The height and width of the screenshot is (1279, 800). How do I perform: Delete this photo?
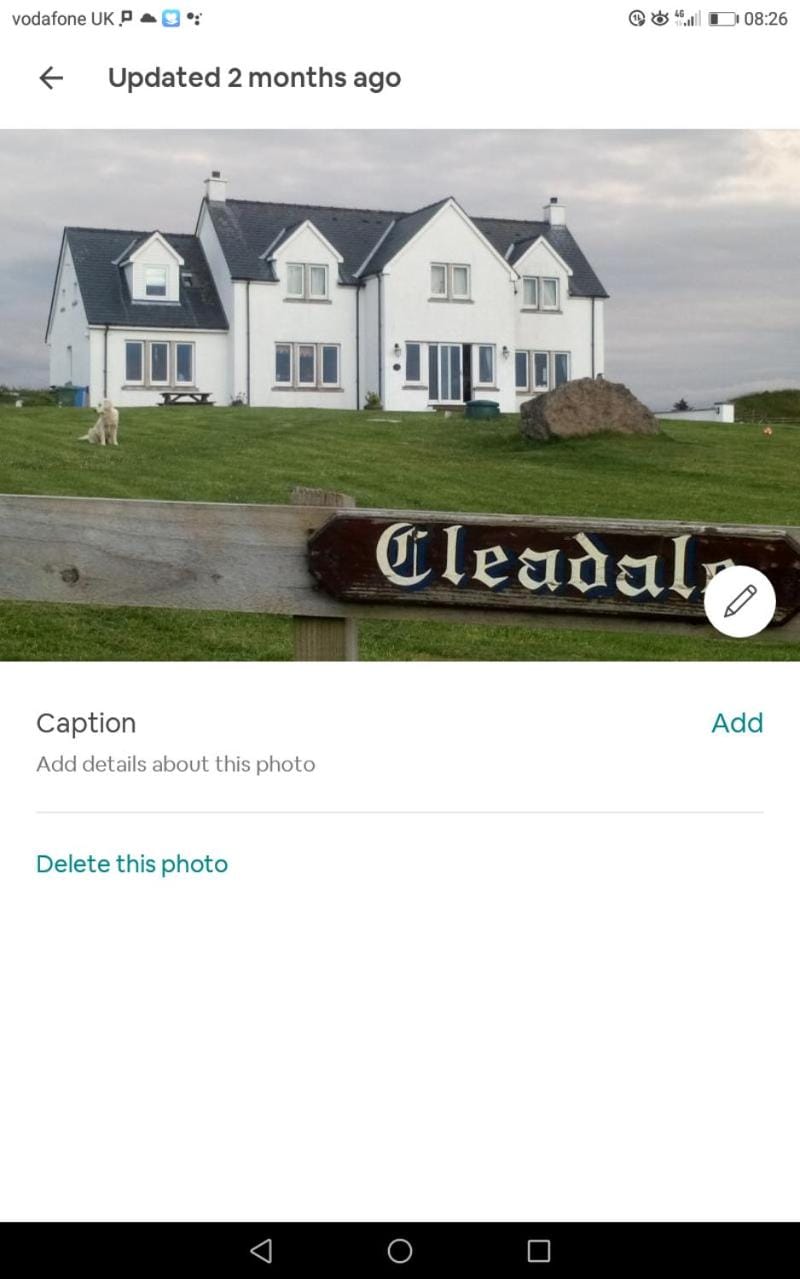(x=132, y=864)
